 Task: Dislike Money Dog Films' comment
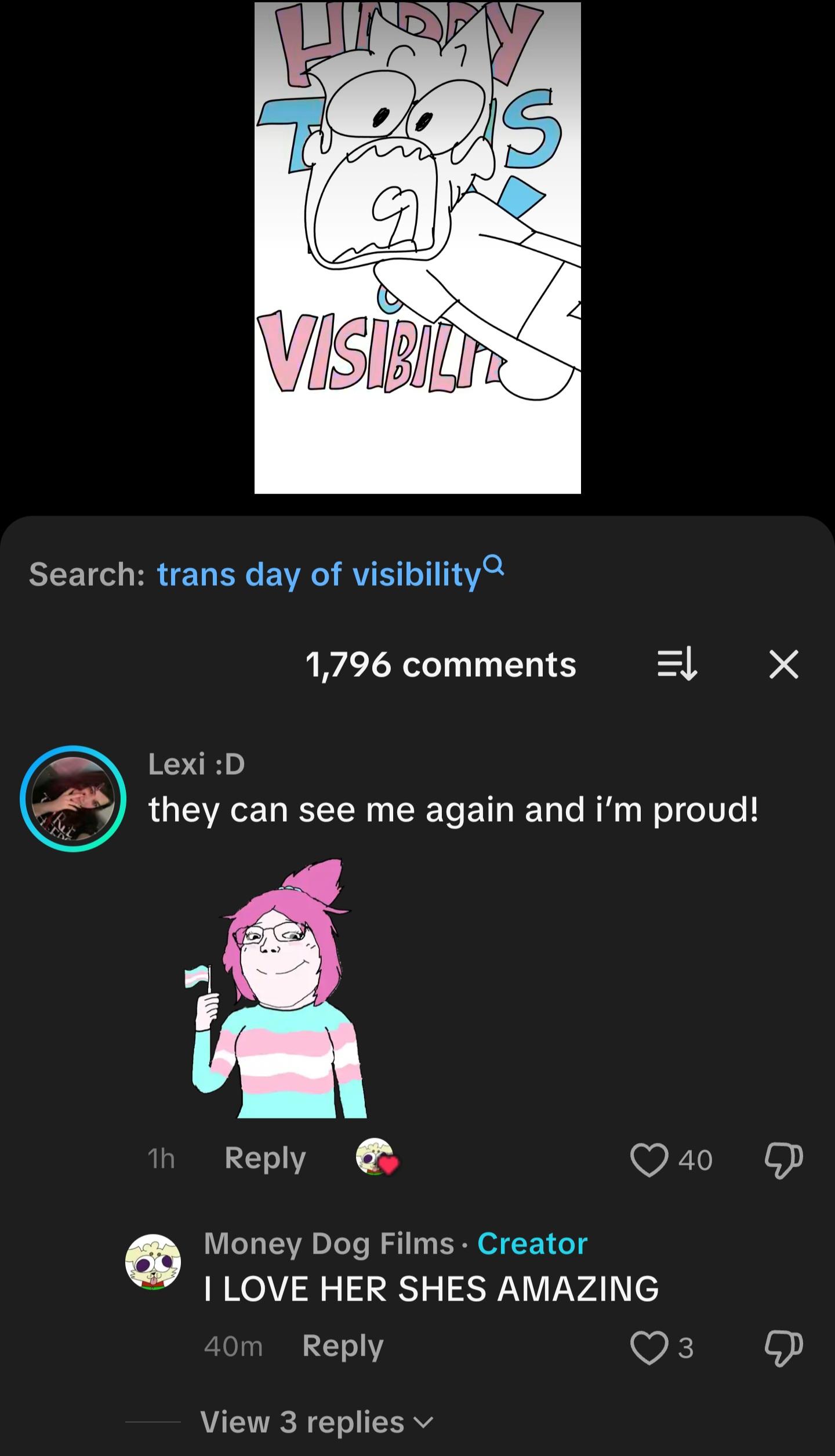(x=784, y=1348)
